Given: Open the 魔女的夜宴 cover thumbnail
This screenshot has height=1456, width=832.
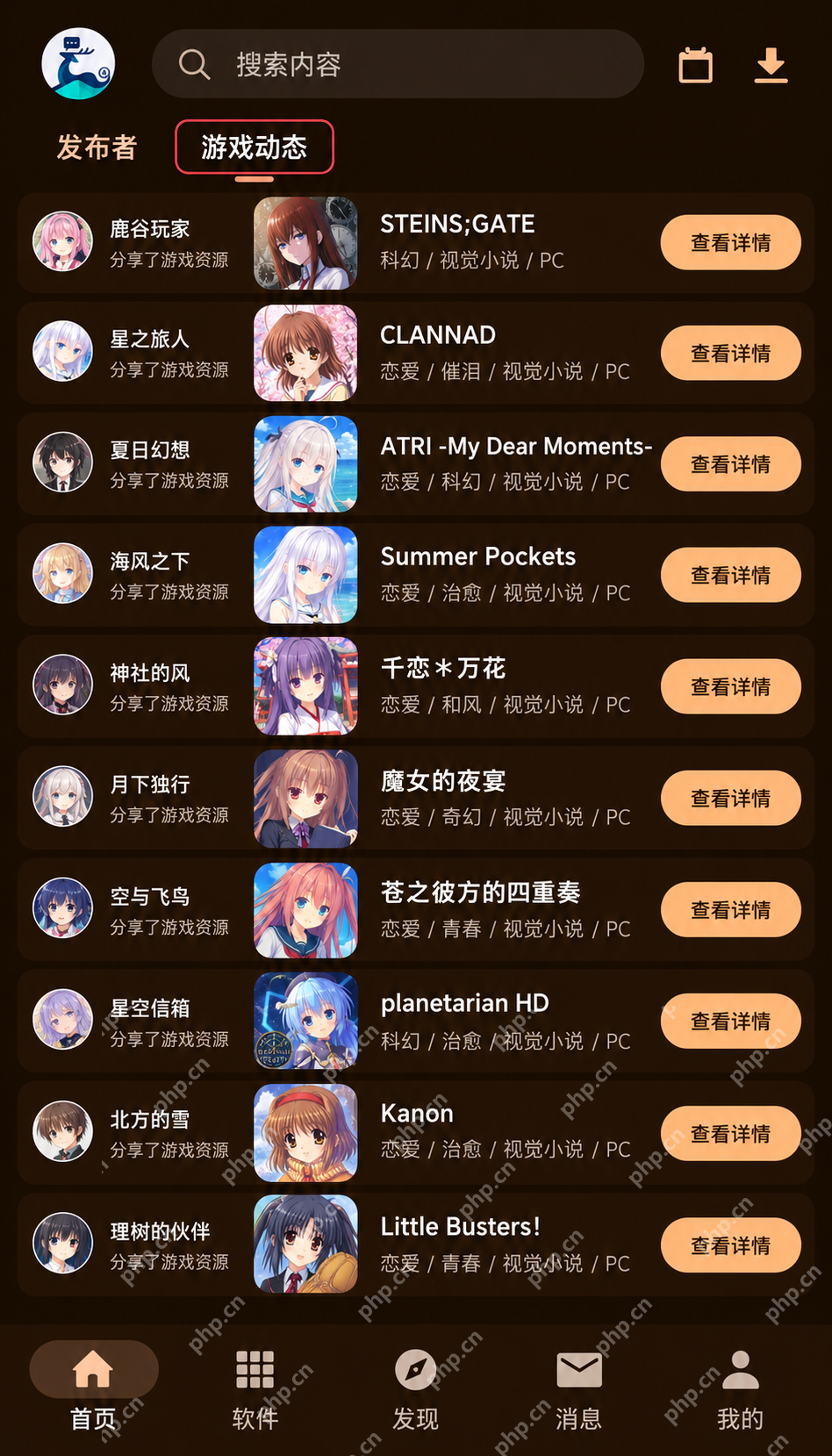Looking at the screenshot, I should (305, 798).
